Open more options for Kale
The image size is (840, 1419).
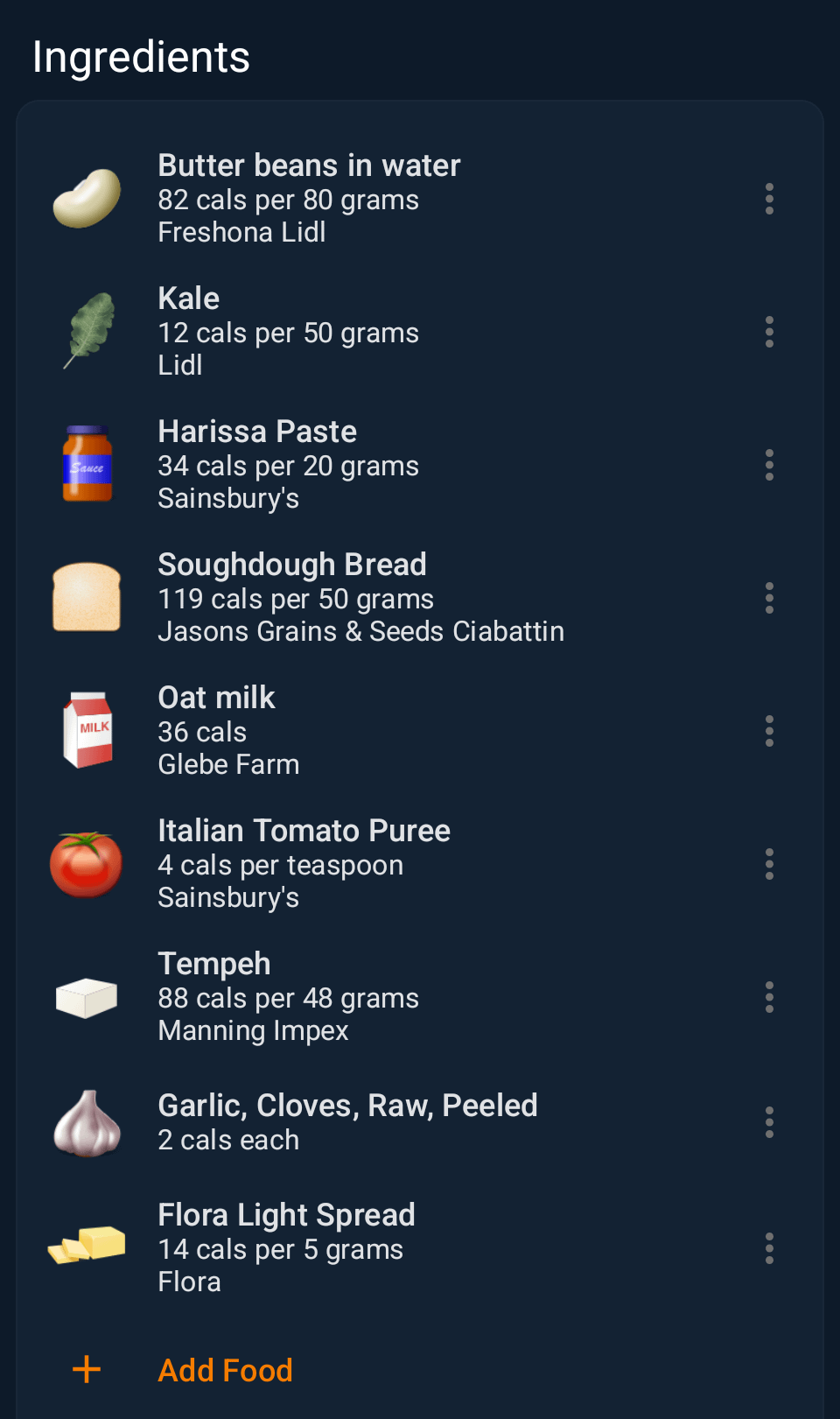[769, 332]
